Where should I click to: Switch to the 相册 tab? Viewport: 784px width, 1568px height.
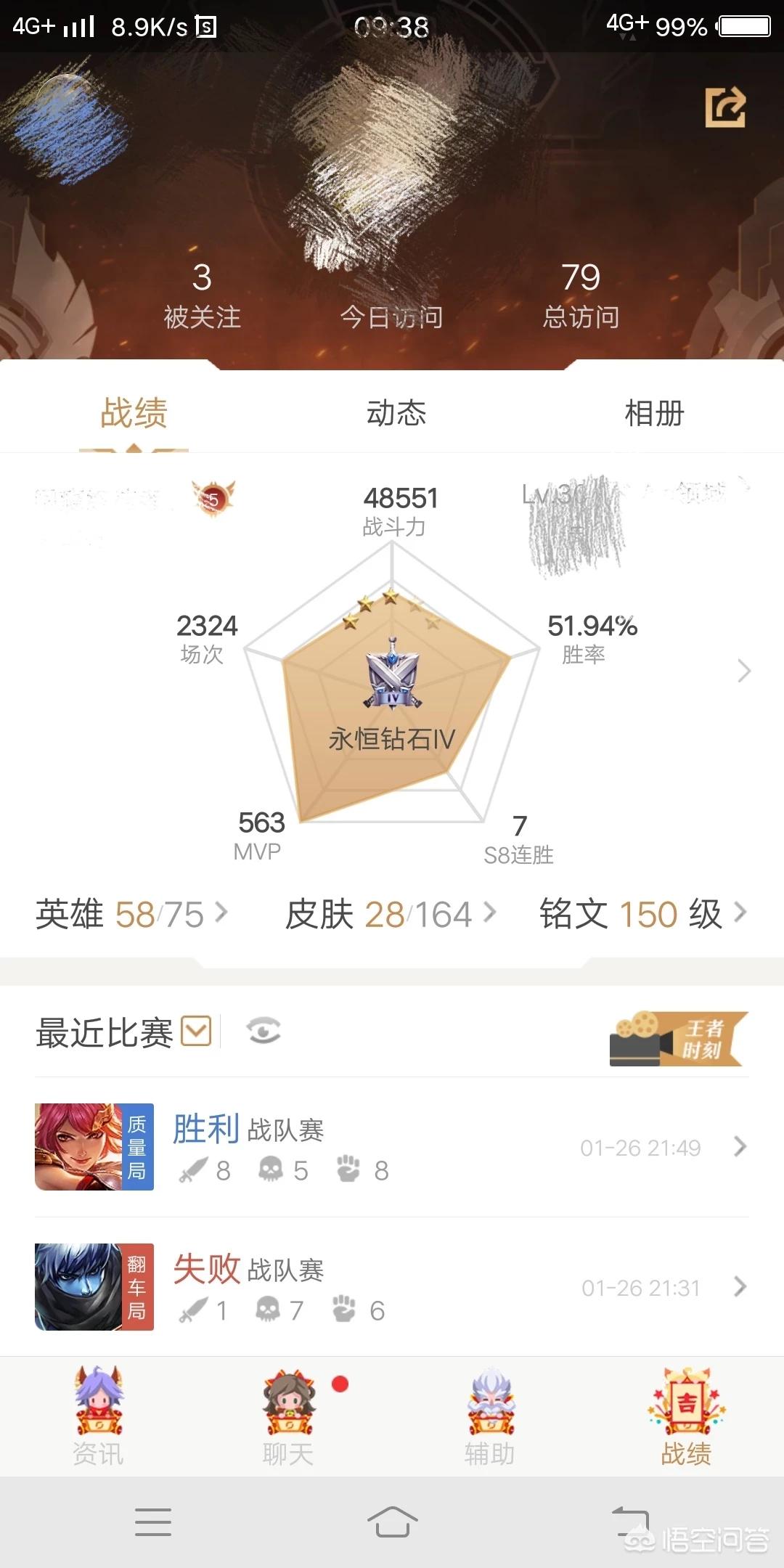[654, 413]
